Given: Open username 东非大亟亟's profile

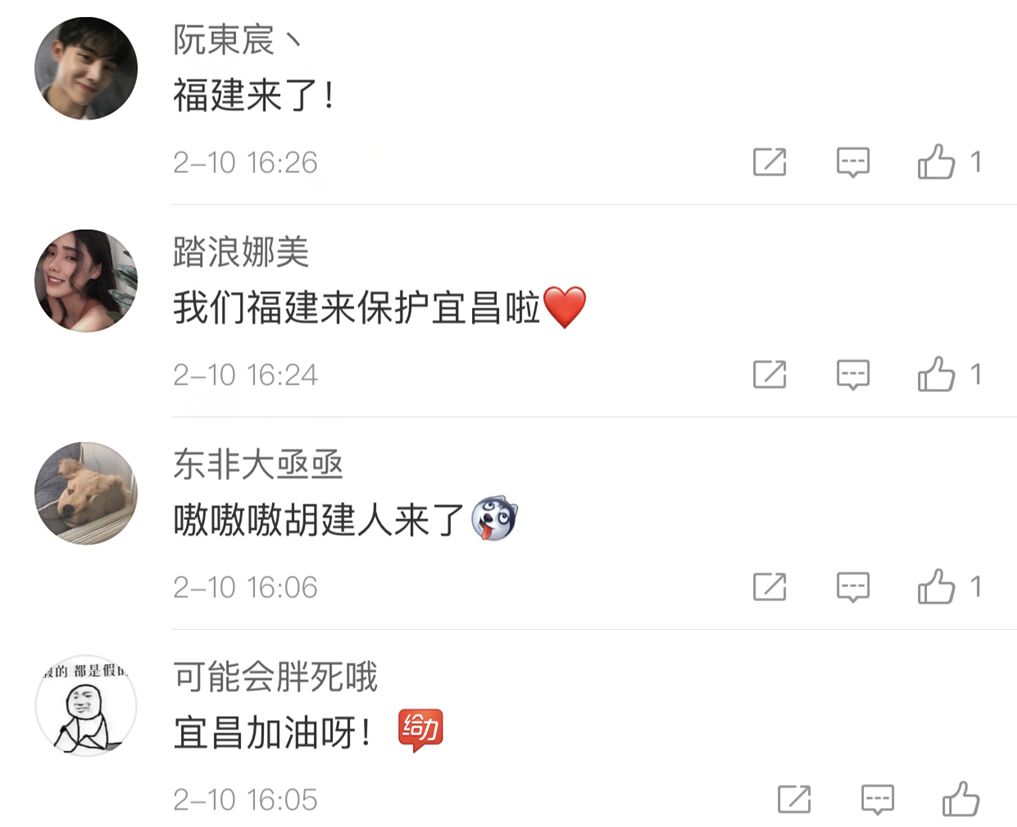Looking at the screenshot, I should (x=258, y=465).
